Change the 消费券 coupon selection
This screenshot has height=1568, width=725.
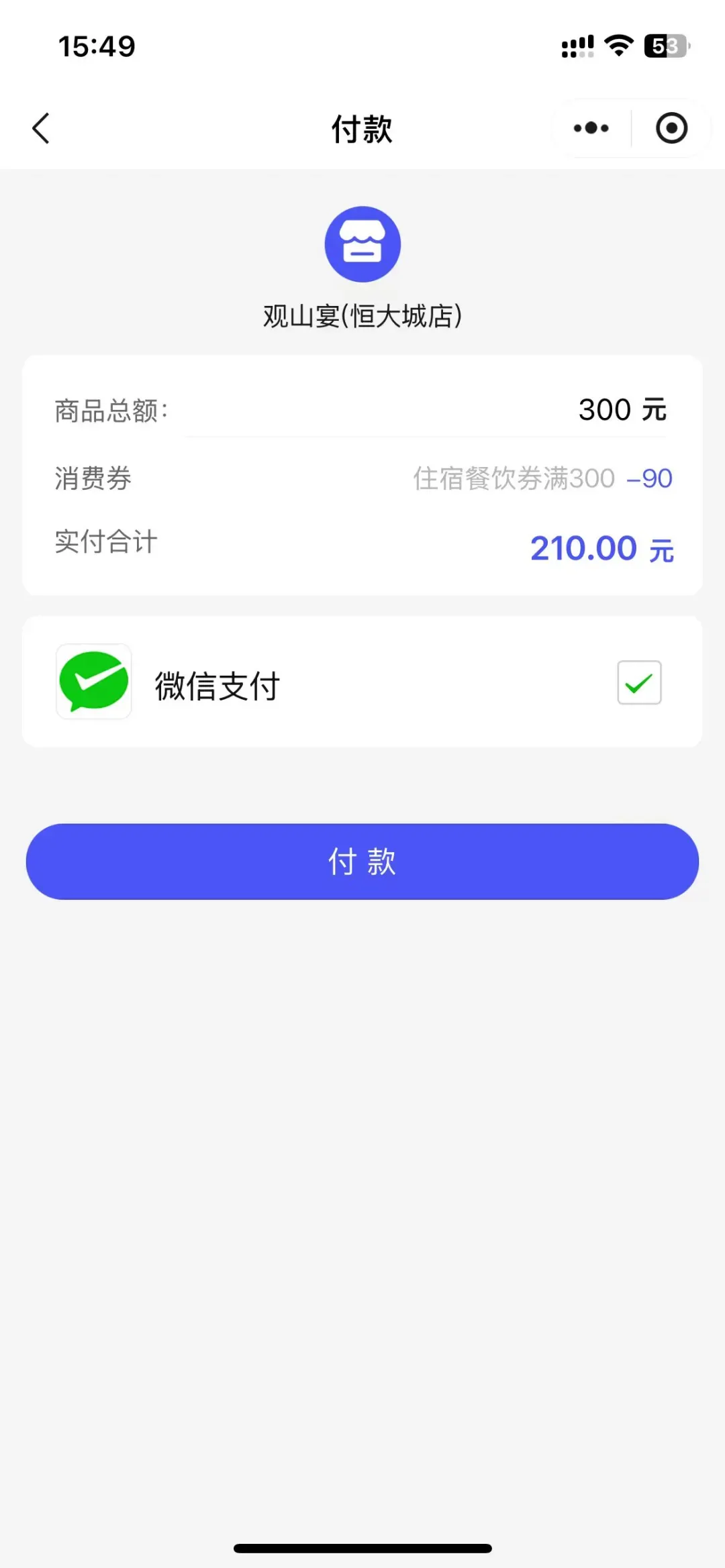click(542, 478)
